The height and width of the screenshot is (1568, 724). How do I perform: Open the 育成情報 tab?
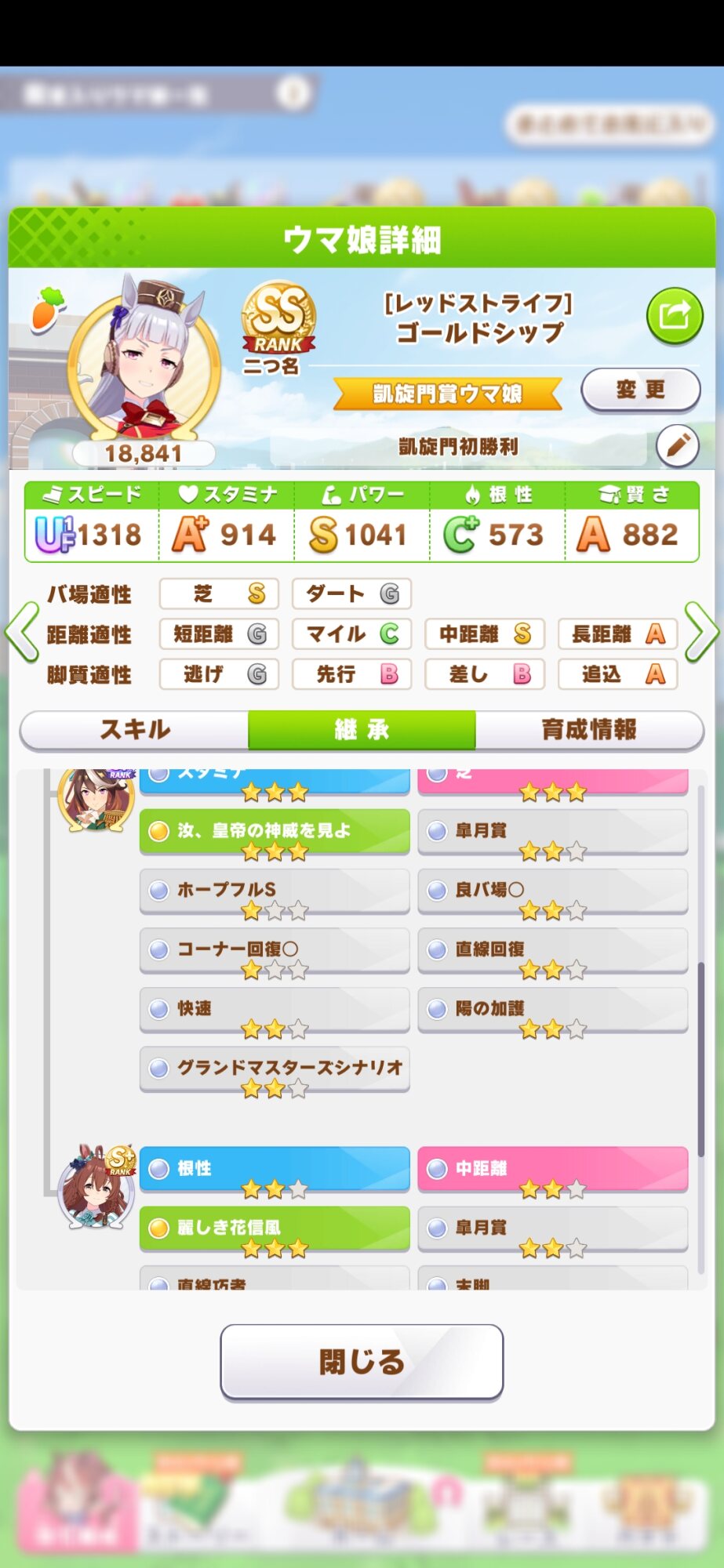(589, 730)
